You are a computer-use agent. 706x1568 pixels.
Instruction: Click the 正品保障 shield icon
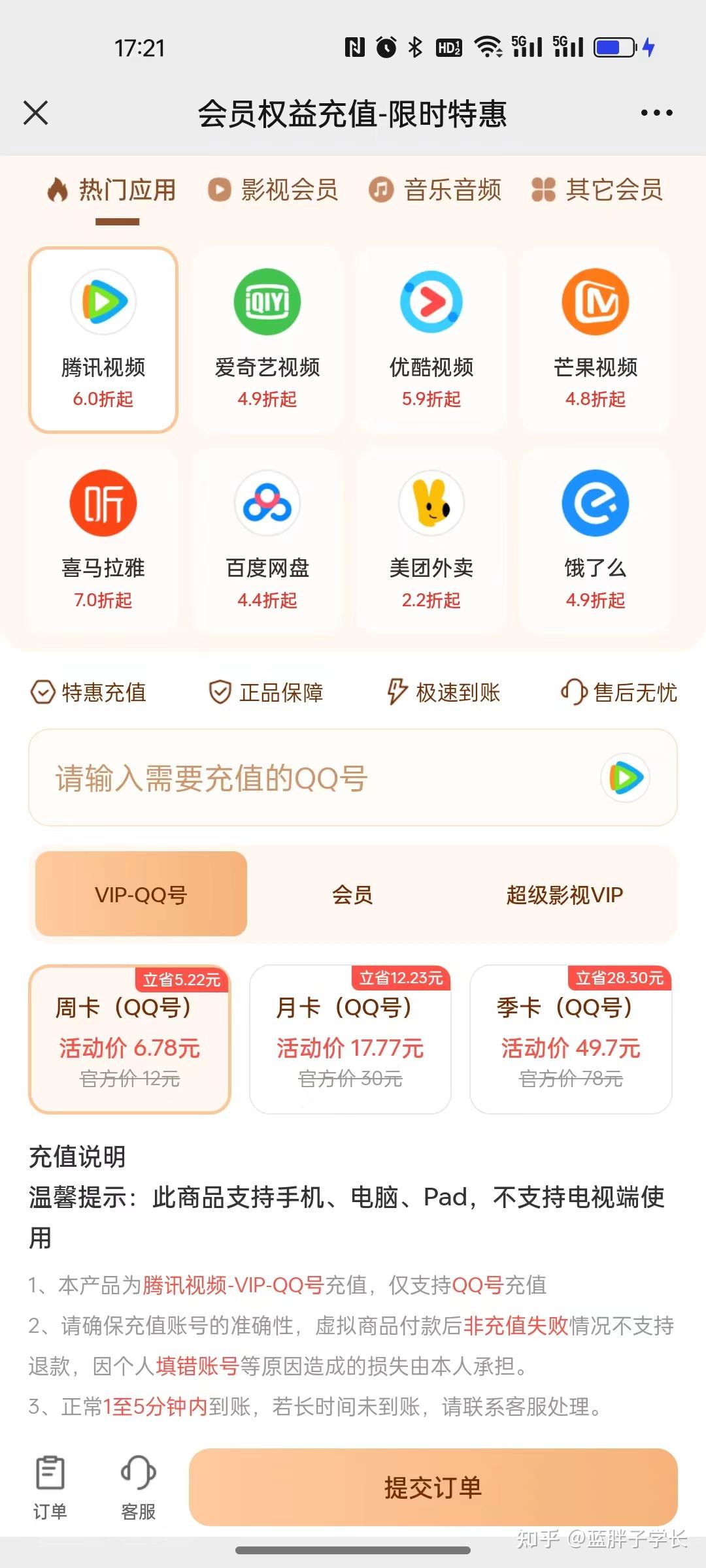[219, 694]
